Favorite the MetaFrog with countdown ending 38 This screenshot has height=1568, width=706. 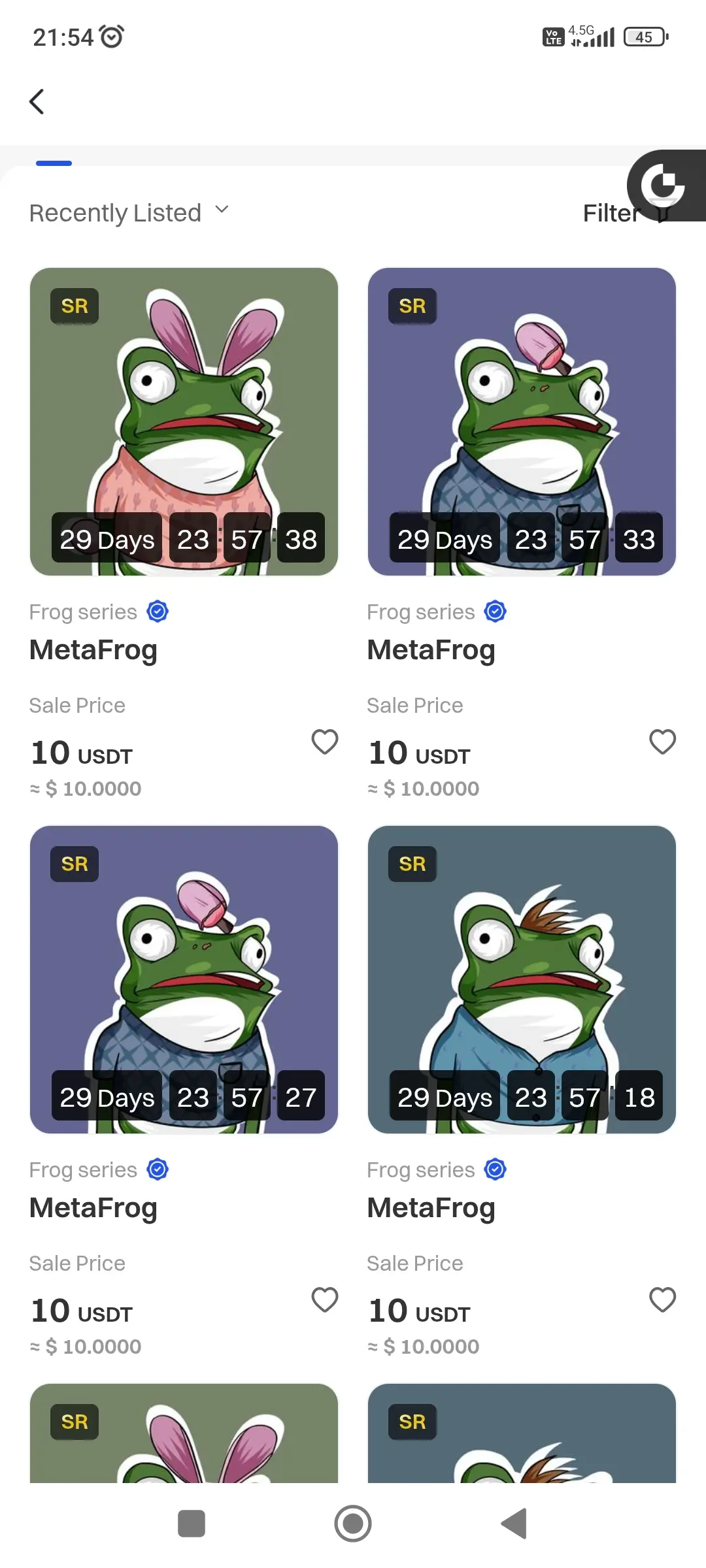(x=324, y=742)
